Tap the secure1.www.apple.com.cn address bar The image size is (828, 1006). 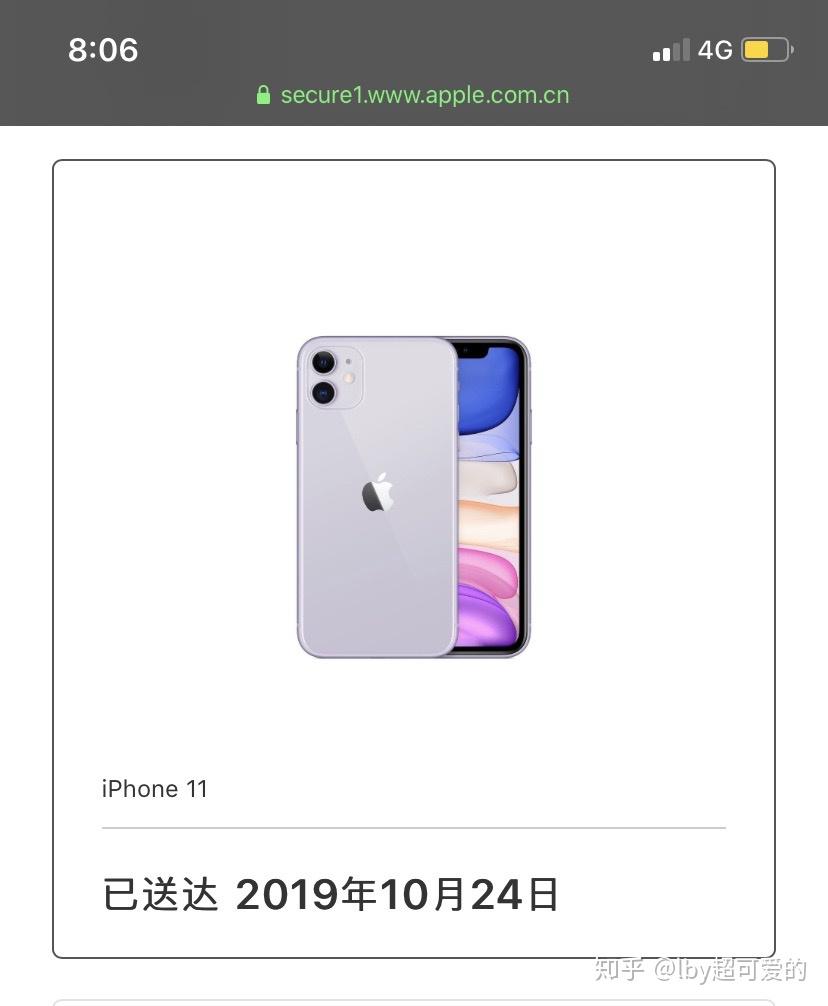pos(414,96)
